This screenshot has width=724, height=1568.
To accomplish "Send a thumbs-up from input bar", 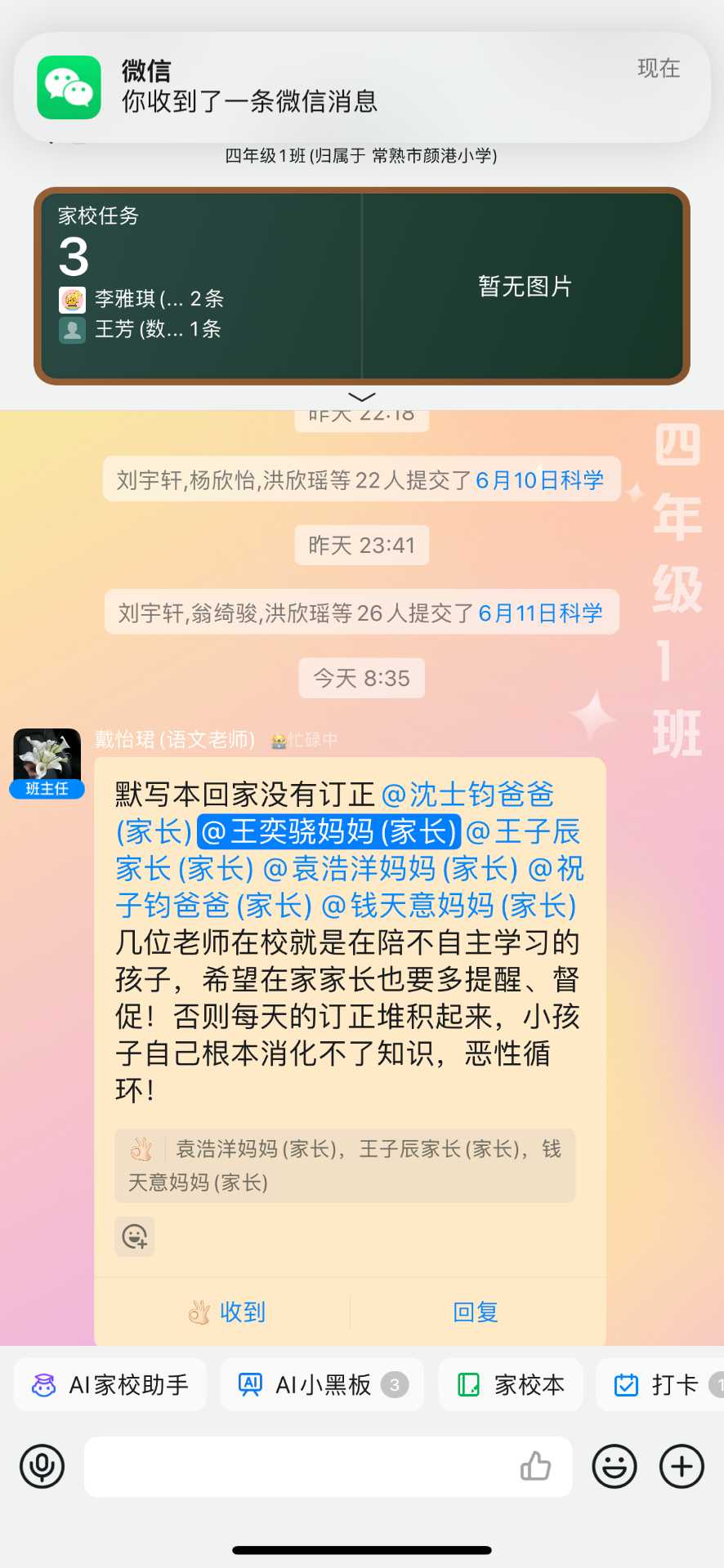I will (535, 1467).
